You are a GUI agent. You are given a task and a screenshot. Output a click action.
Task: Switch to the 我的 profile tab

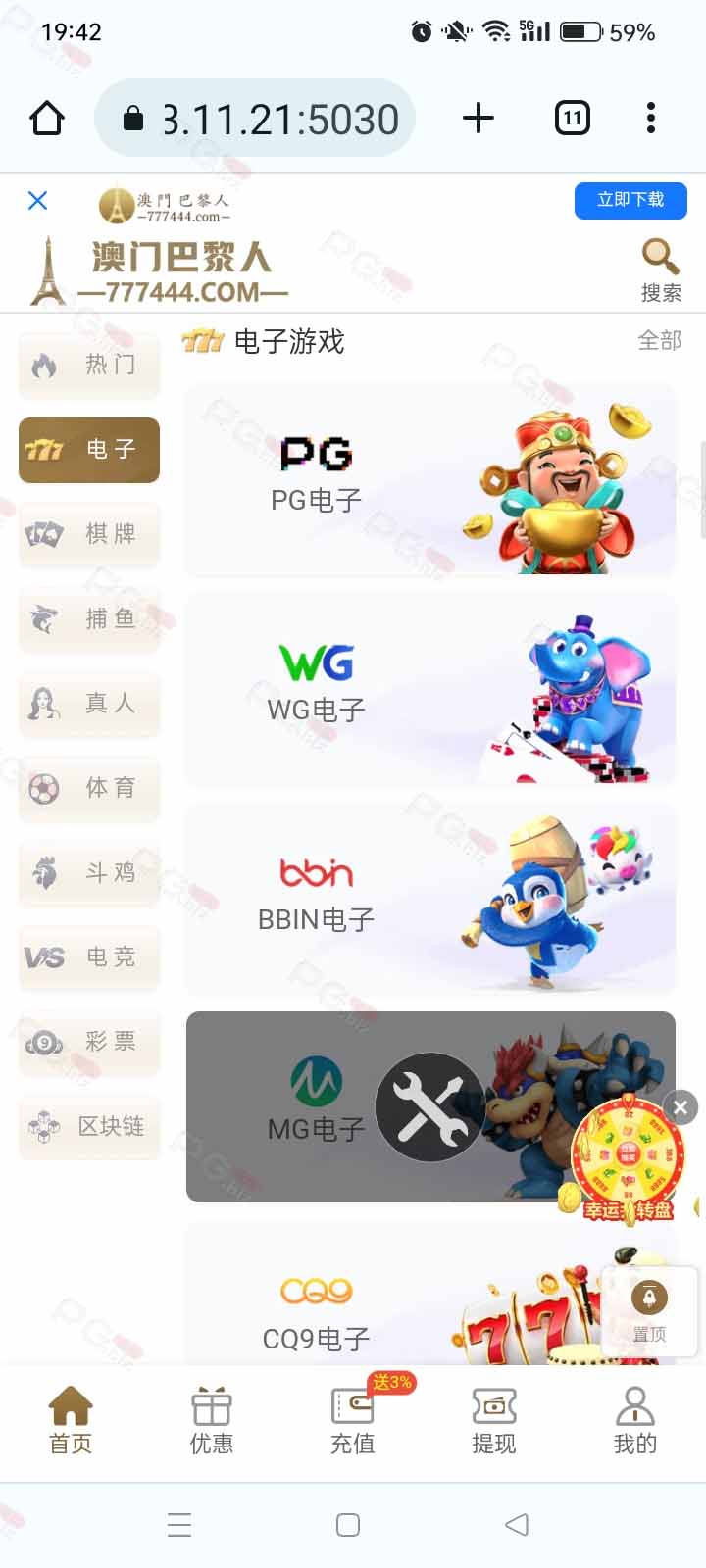pos(634,1421)
